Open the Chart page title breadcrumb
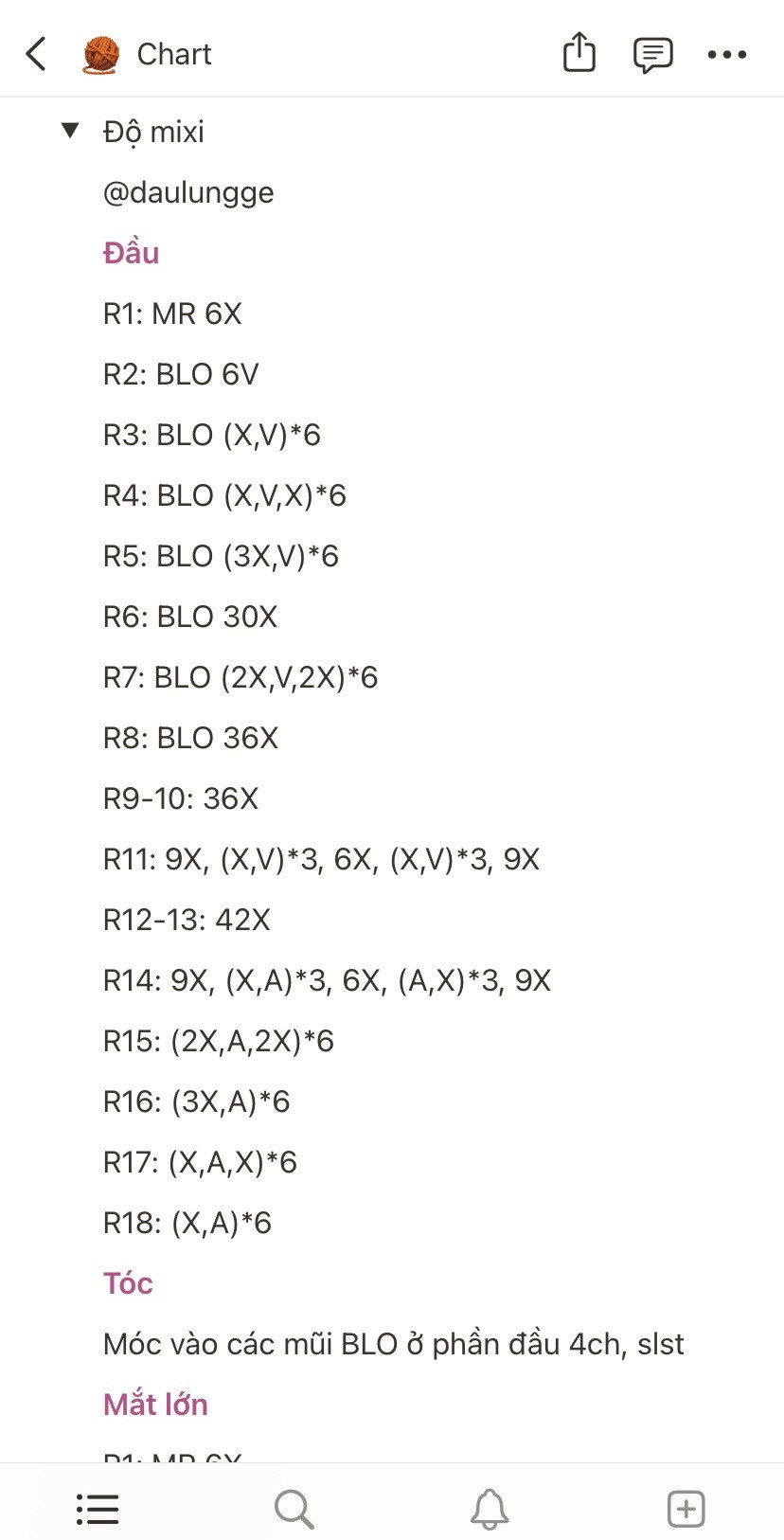The image size is (784, 1540). point(147,54)
